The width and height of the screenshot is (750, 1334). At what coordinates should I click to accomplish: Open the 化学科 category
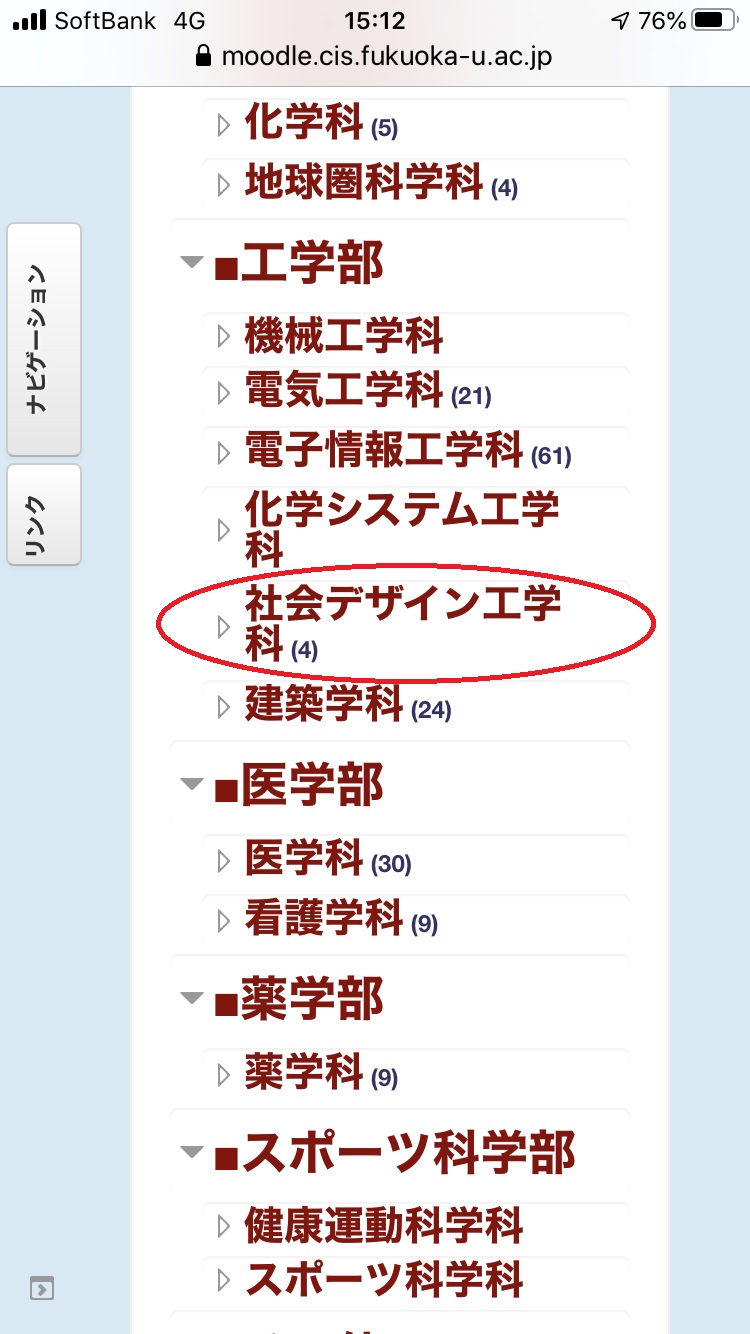coord(303,124)
